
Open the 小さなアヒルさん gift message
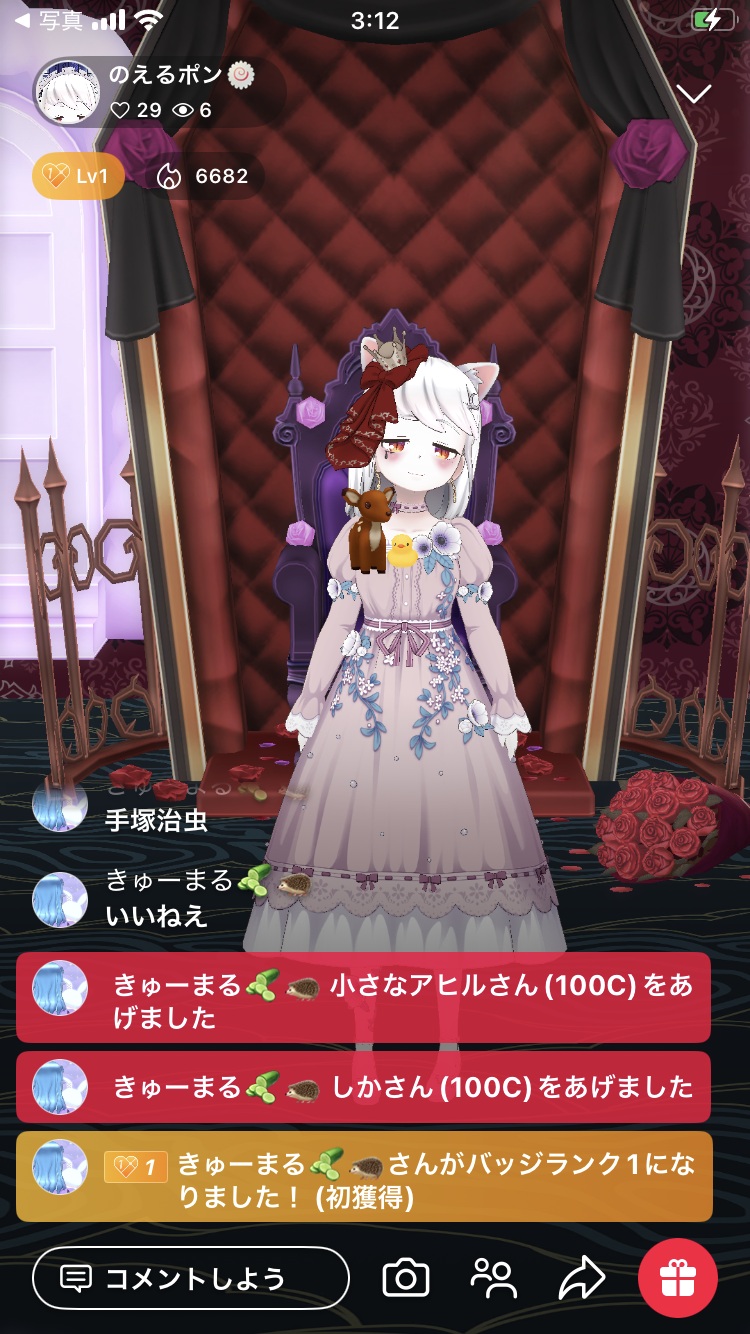click(x=364, y=998)
